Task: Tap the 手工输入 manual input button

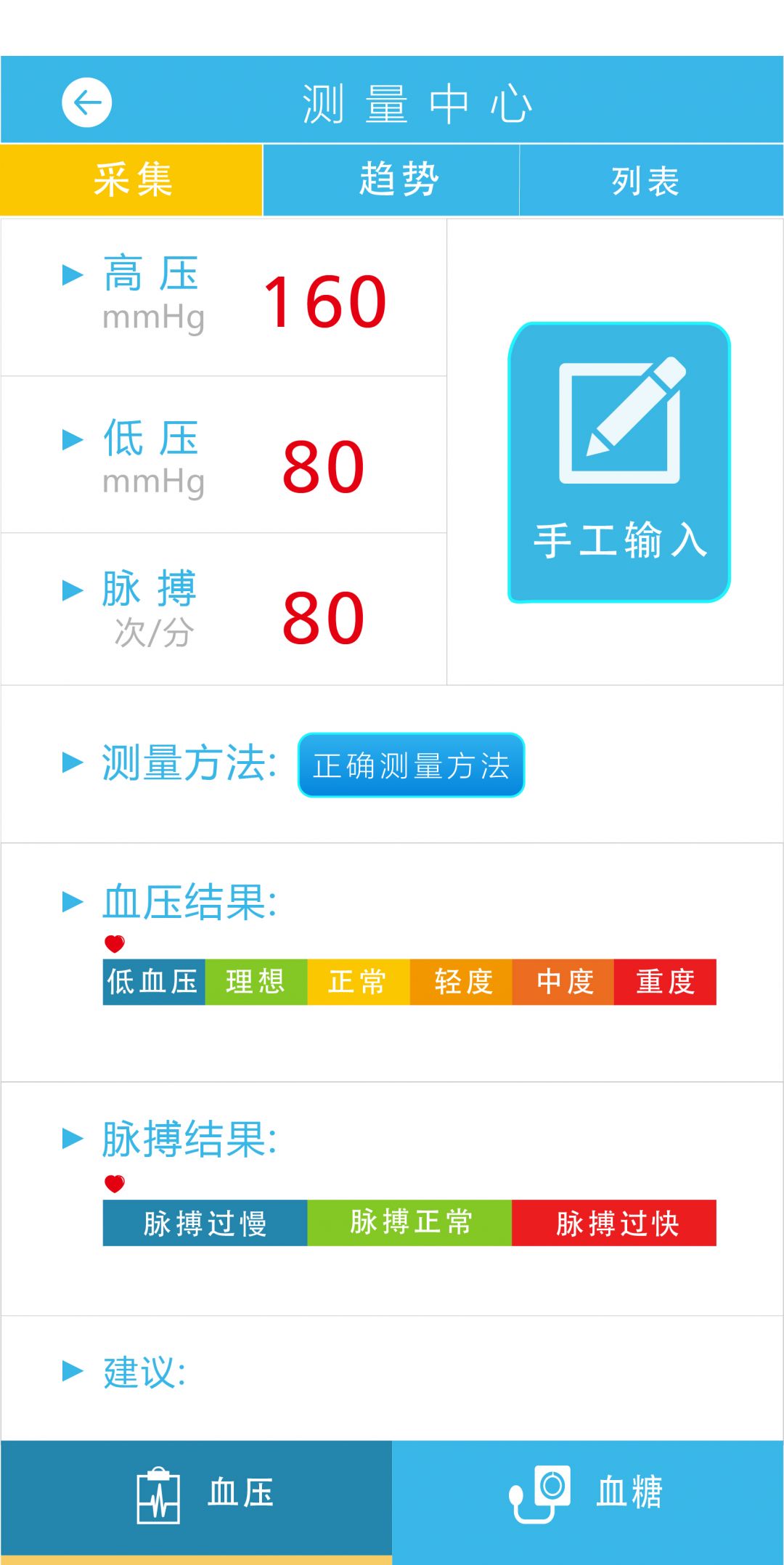Action: [619, 463]
